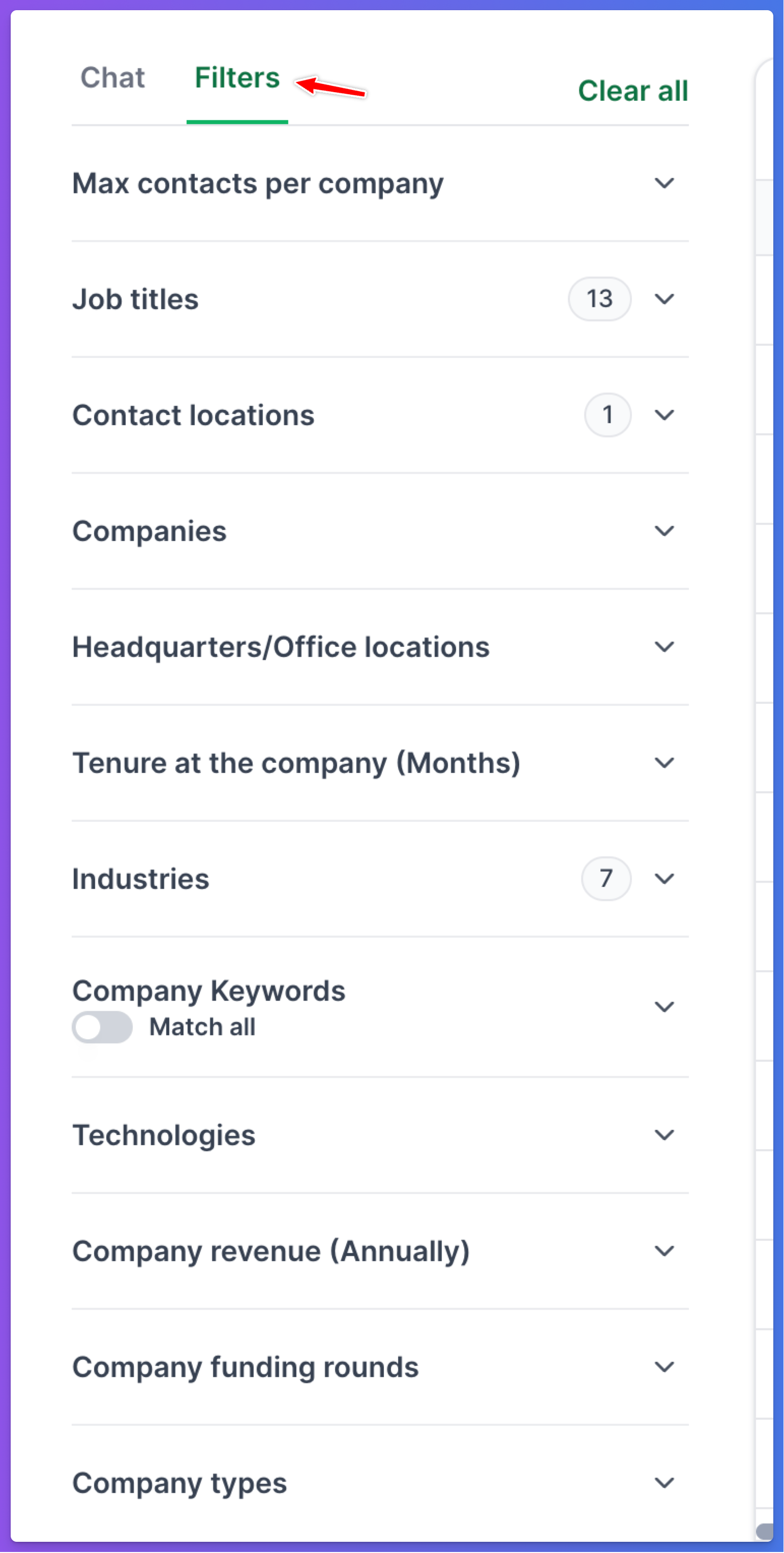Image resolution: width=784 pixels, height=1553 pixels.
Task: Expand Company revenue (Annually) filter
Action: [663, 1251]
